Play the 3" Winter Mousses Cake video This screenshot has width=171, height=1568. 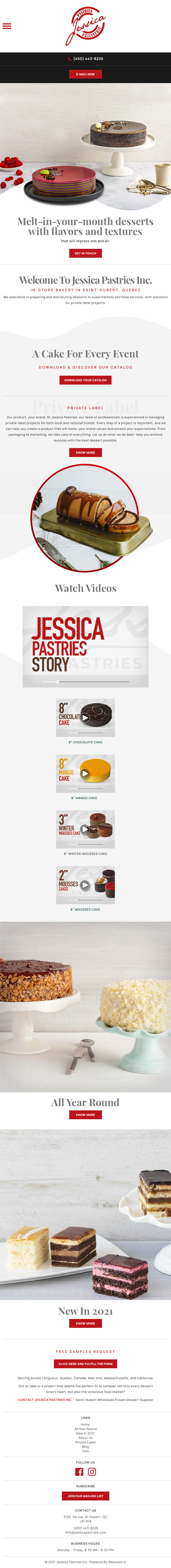click(85, 829)
